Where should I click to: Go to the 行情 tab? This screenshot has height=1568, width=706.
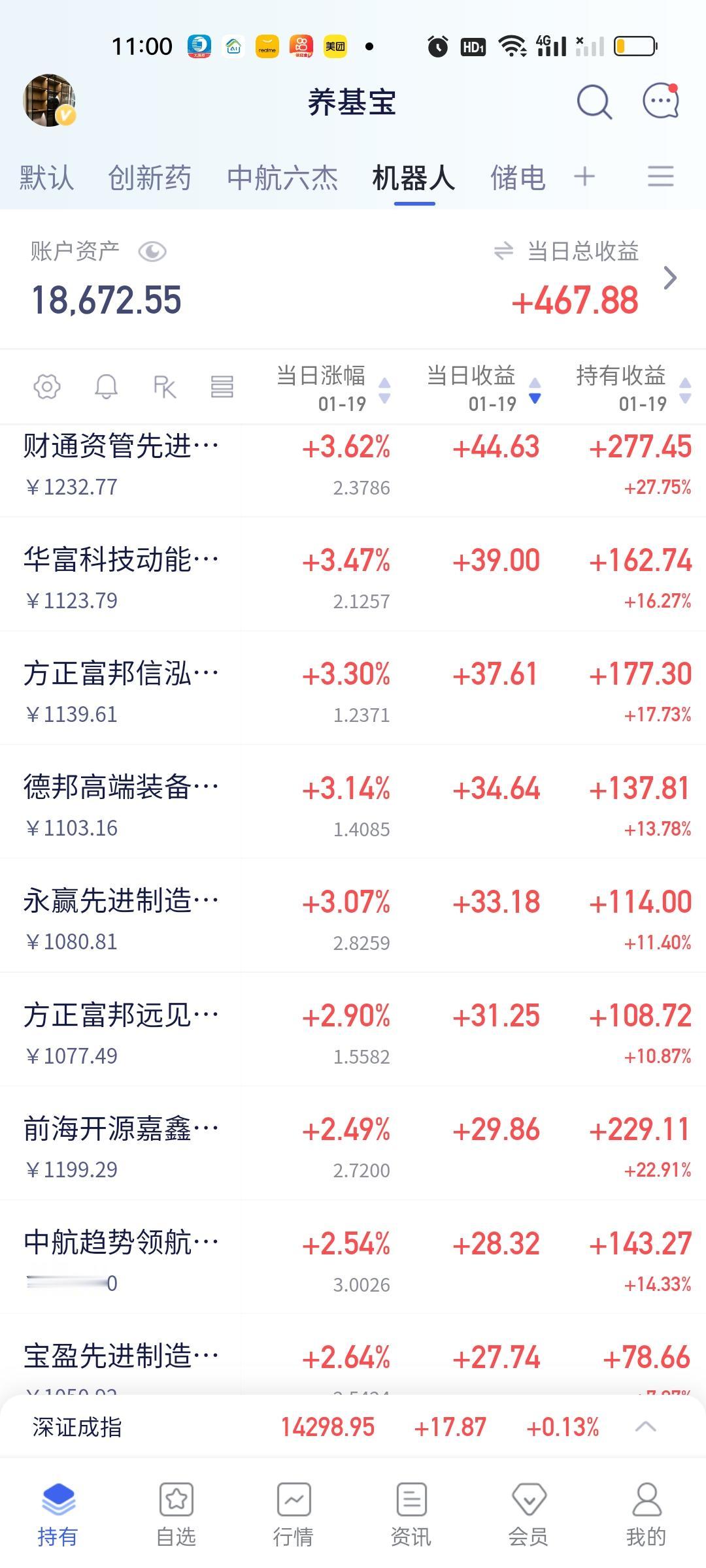click(x=294, y=1512)
